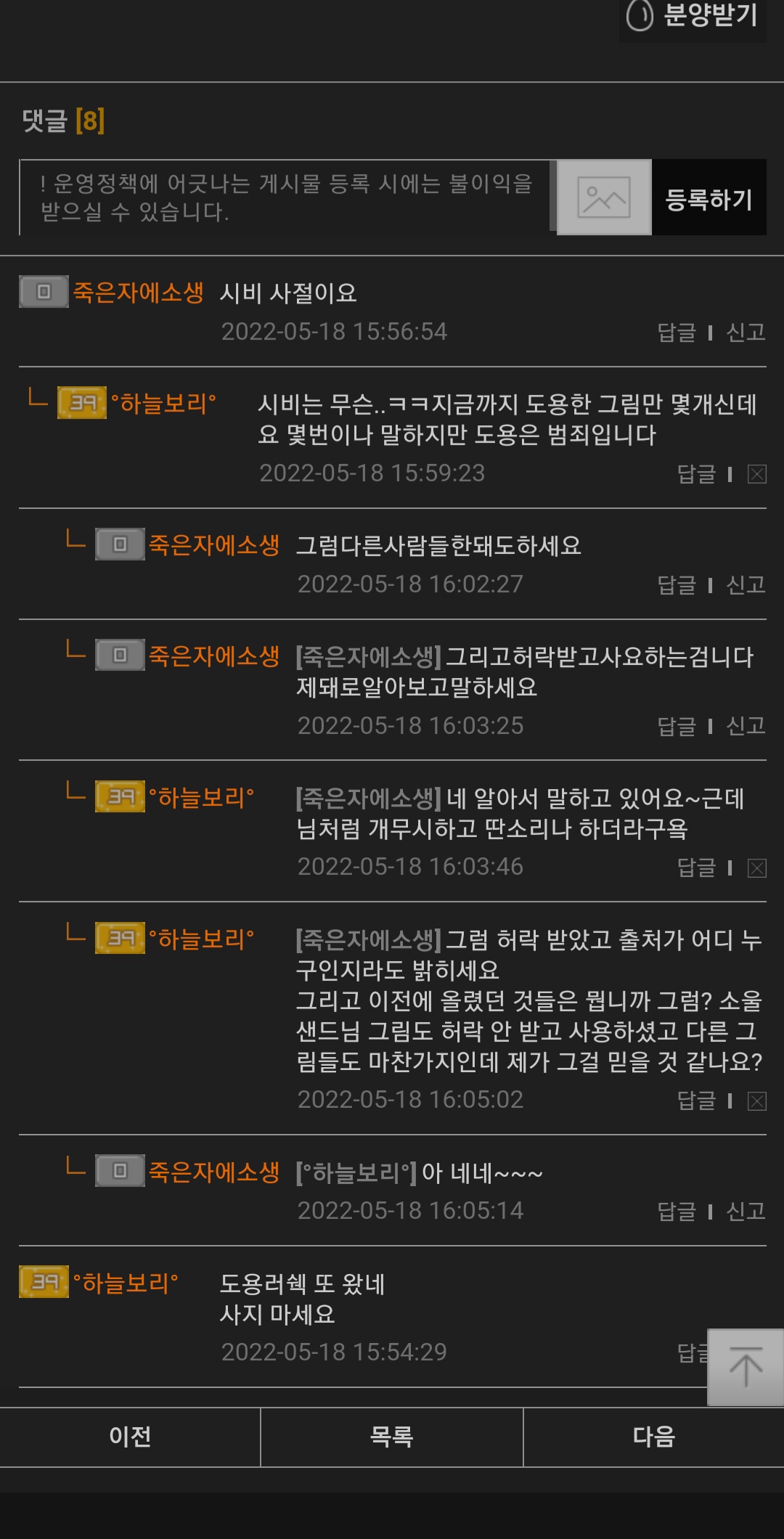The height and width of the screenshot is (1539, 784).
Task: Reply to the 16:05:02 comment
Action: [x=695, y=1101]
